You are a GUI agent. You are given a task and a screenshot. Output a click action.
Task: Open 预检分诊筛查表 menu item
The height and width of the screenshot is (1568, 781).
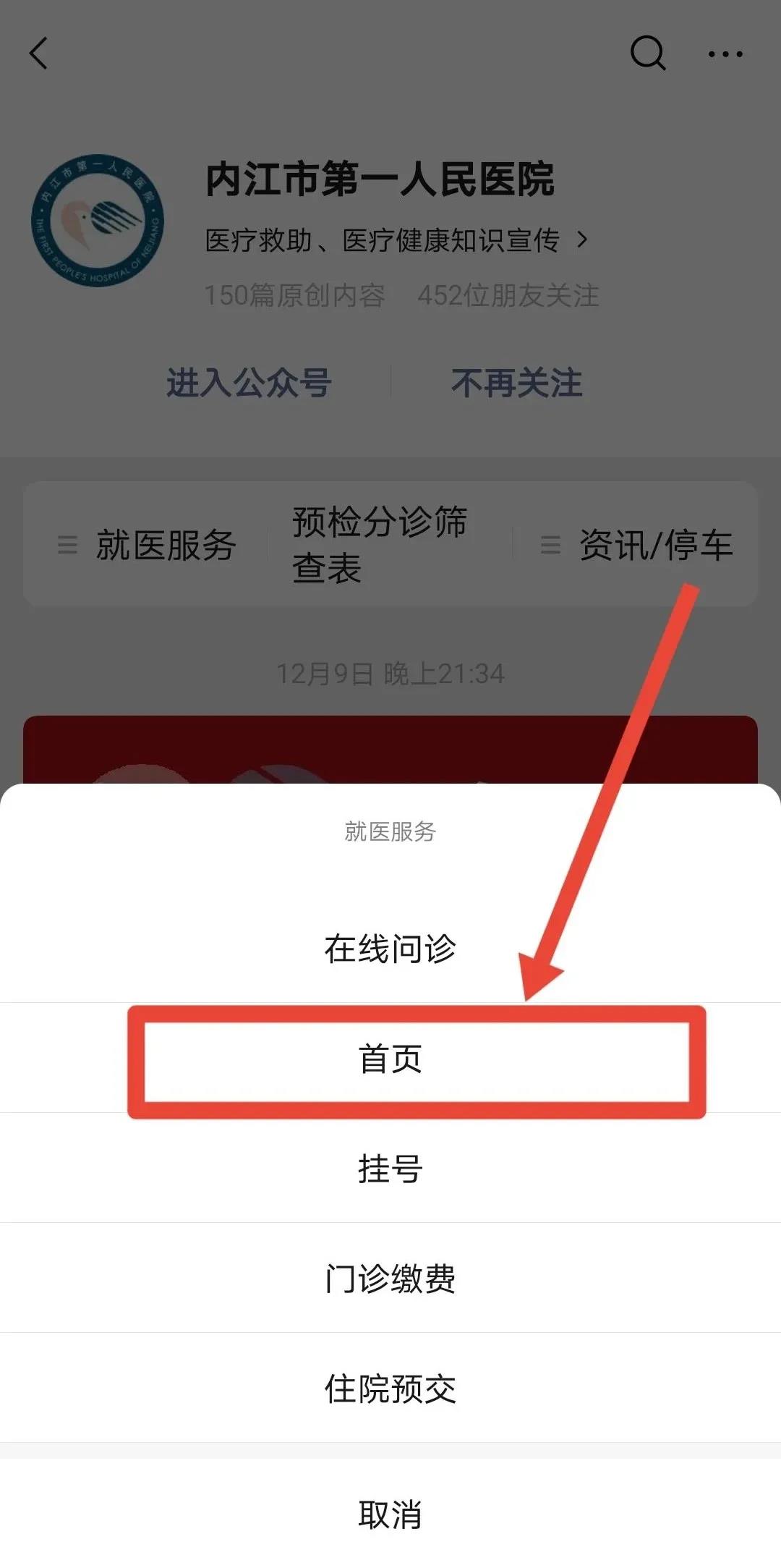click(380, 545)
